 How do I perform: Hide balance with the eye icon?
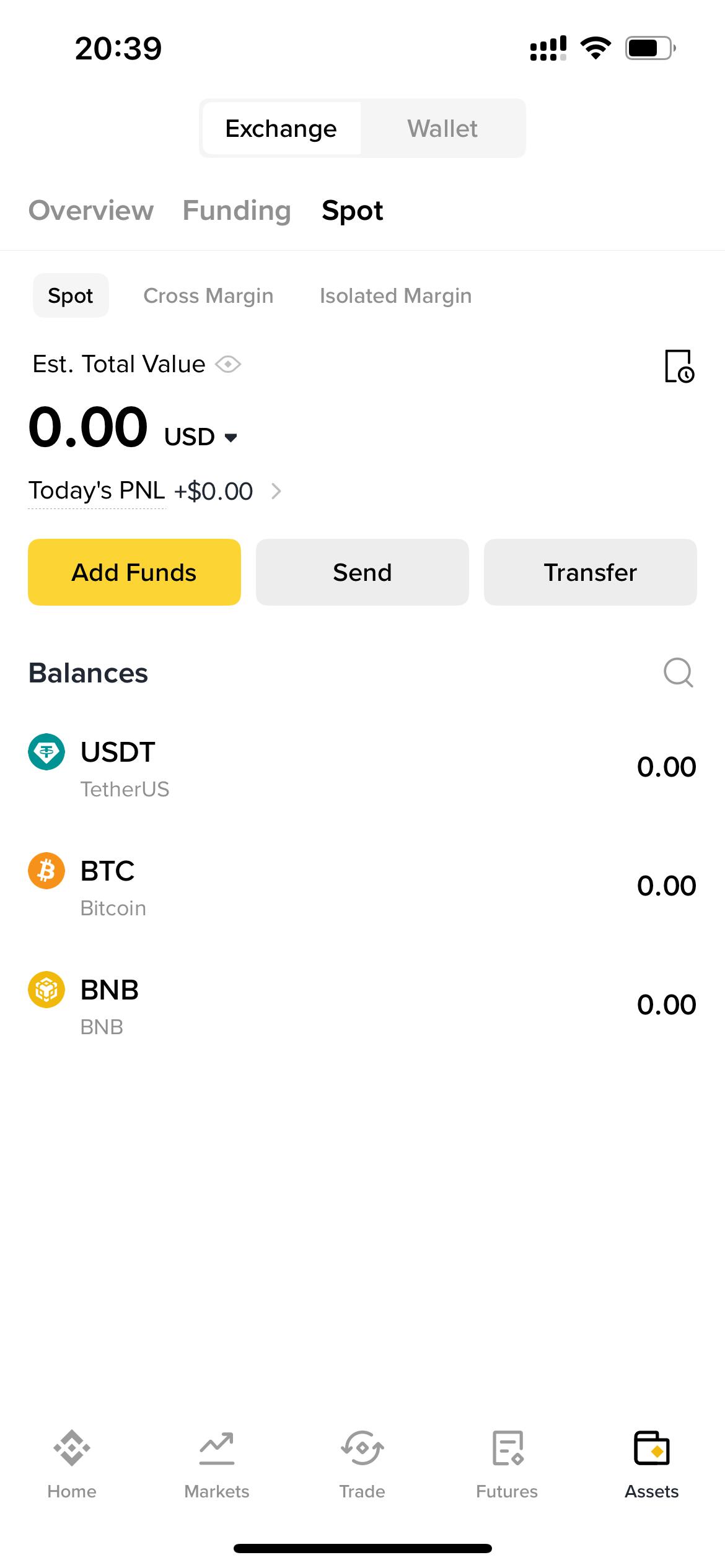228,364
